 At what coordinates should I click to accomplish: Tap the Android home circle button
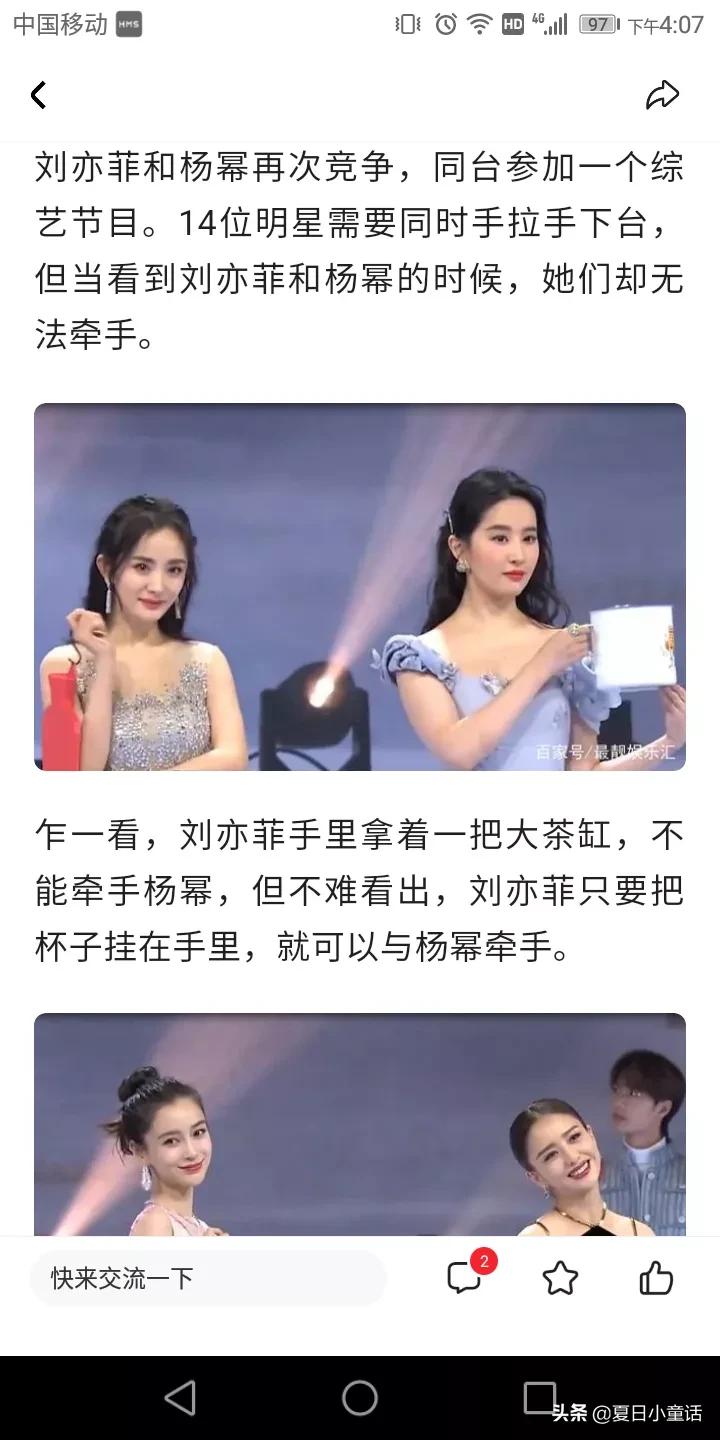tap(360, 1398)
